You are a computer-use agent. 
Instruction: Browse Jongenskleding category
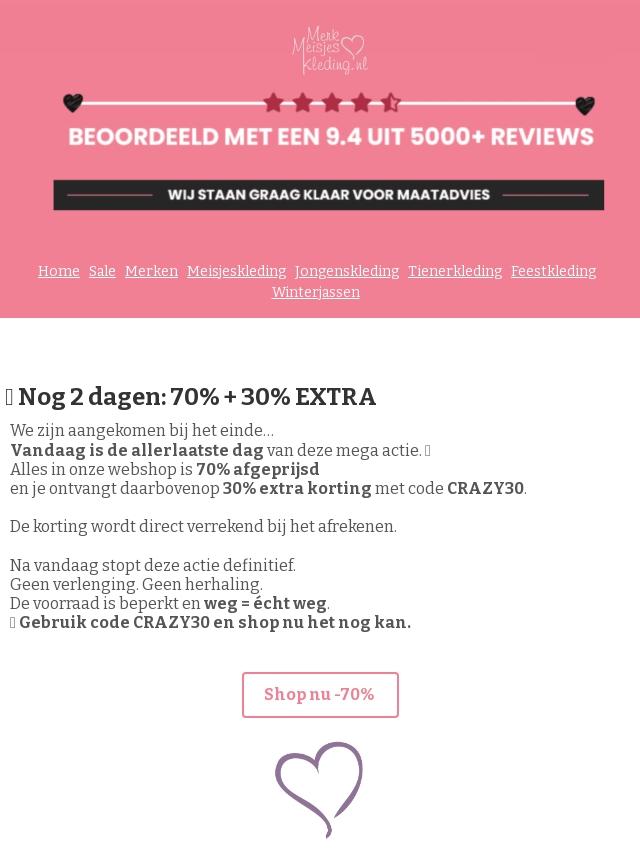(347, 271)
